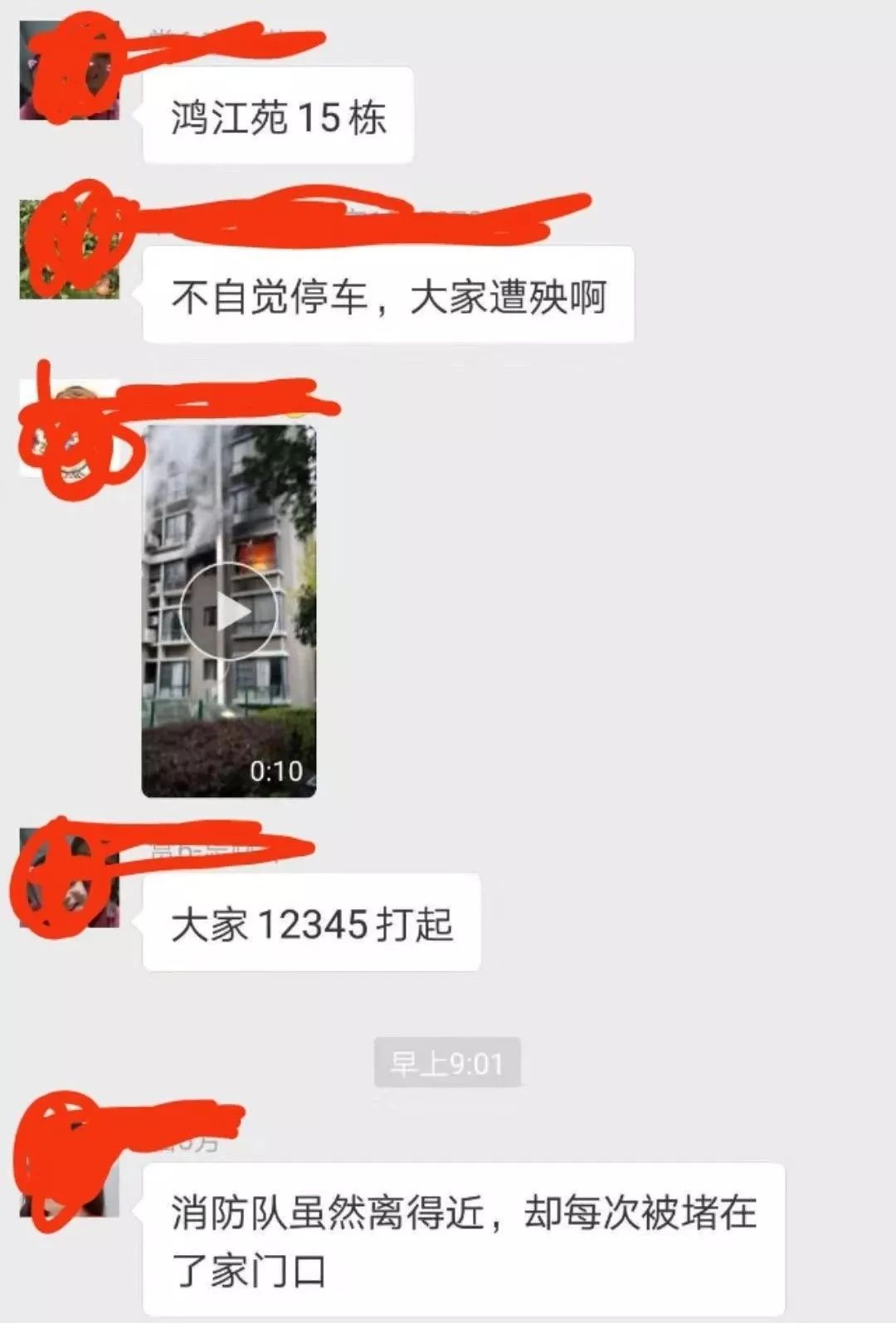Open avatar beside 不自觉停车 message
The width and height of the screenshot is (896, 1323).
point(68,249)
